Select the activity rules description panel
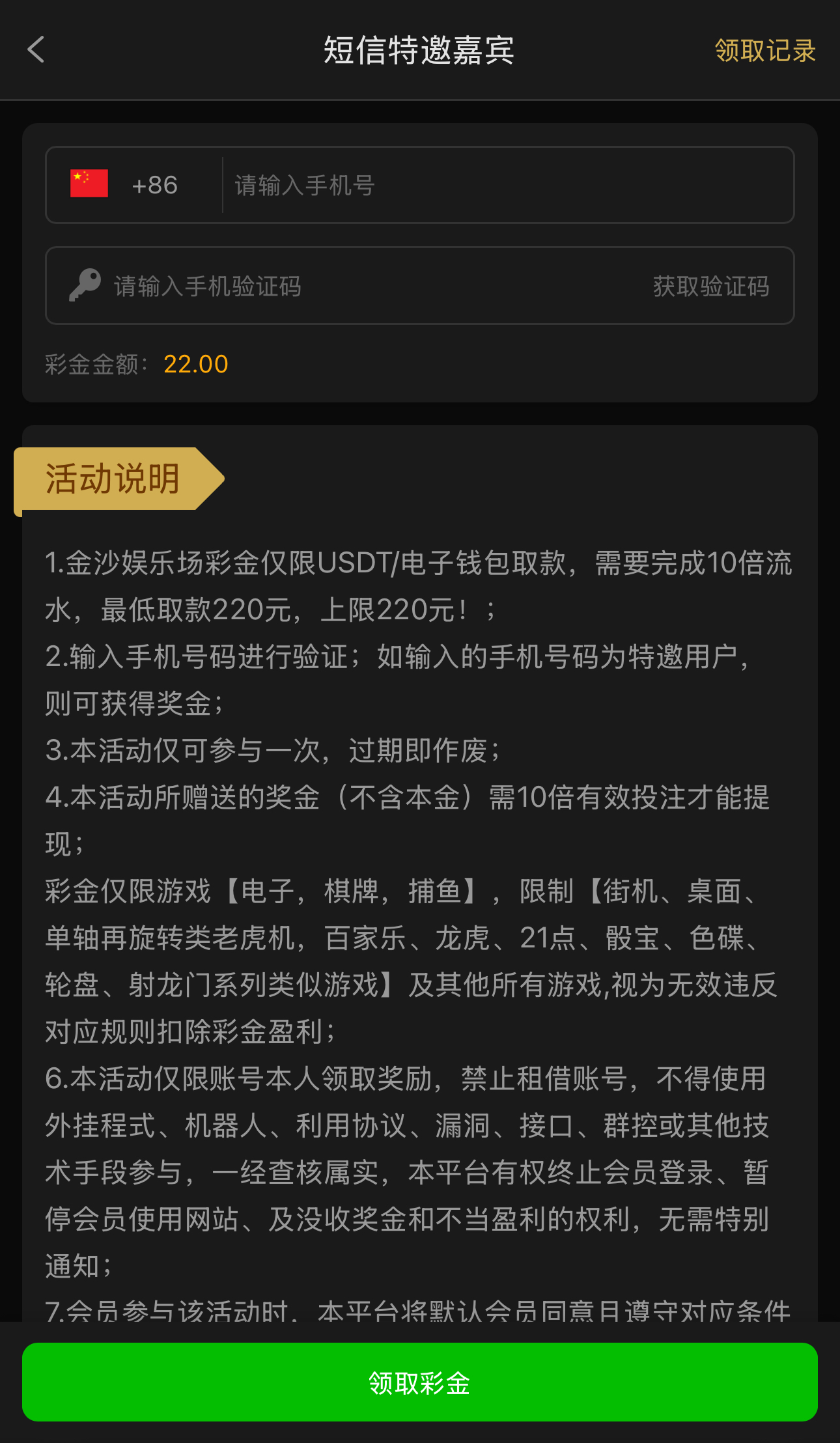Screen dimensions: 840x1443 pos(419,912)
